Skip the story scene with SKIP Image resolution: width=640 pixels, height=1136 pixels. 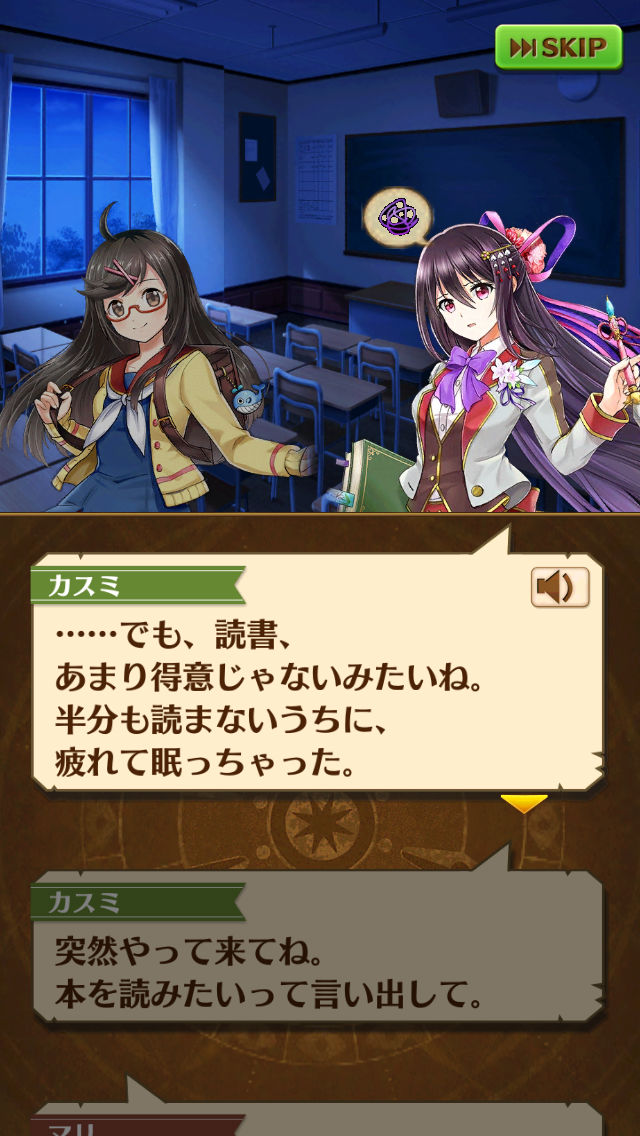[558, 48]
